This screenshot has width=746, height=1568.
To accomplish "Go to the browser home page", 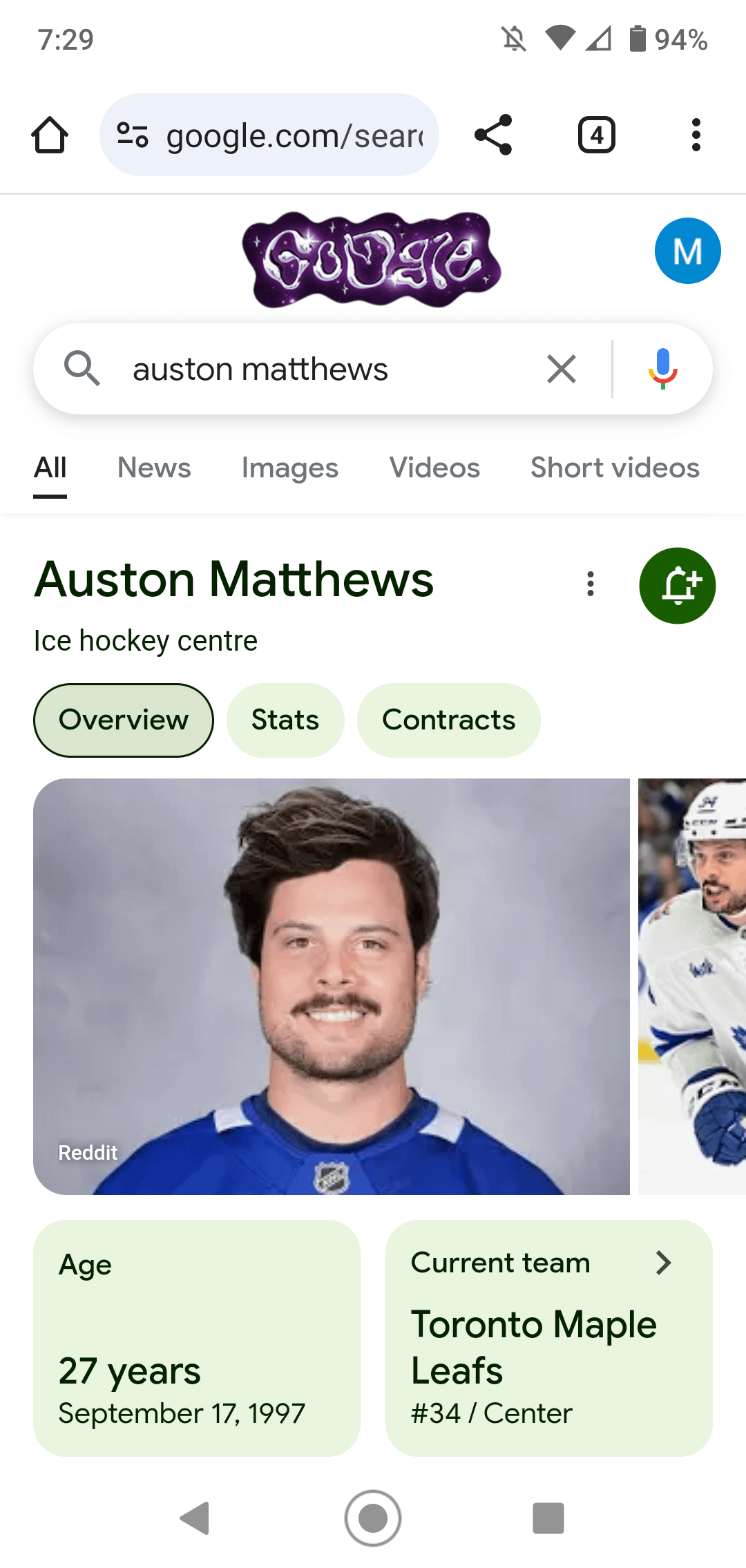I will pyautogui.click(x=50, y=135).
